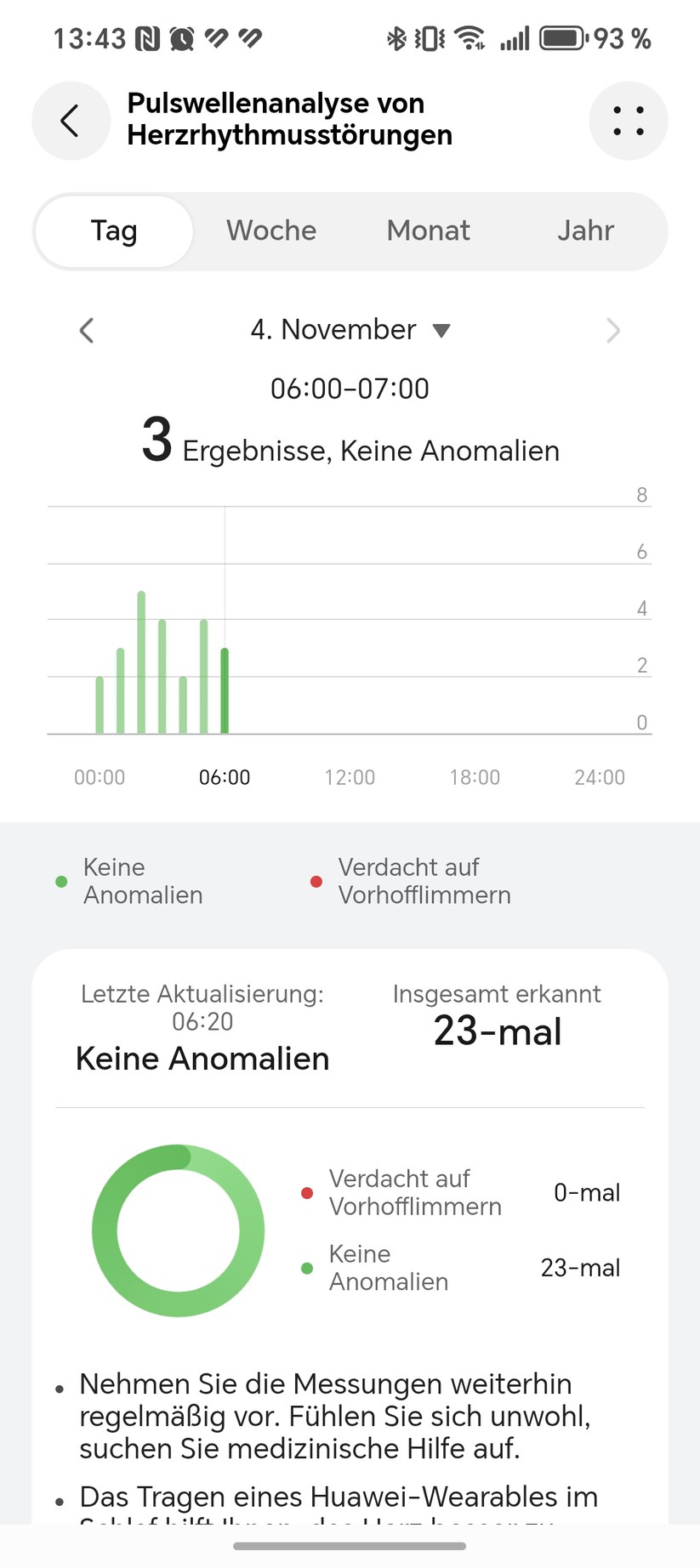Open the two-dot options menu
This screenshot has height=1568, width=700.
click(x=629, y=121)
